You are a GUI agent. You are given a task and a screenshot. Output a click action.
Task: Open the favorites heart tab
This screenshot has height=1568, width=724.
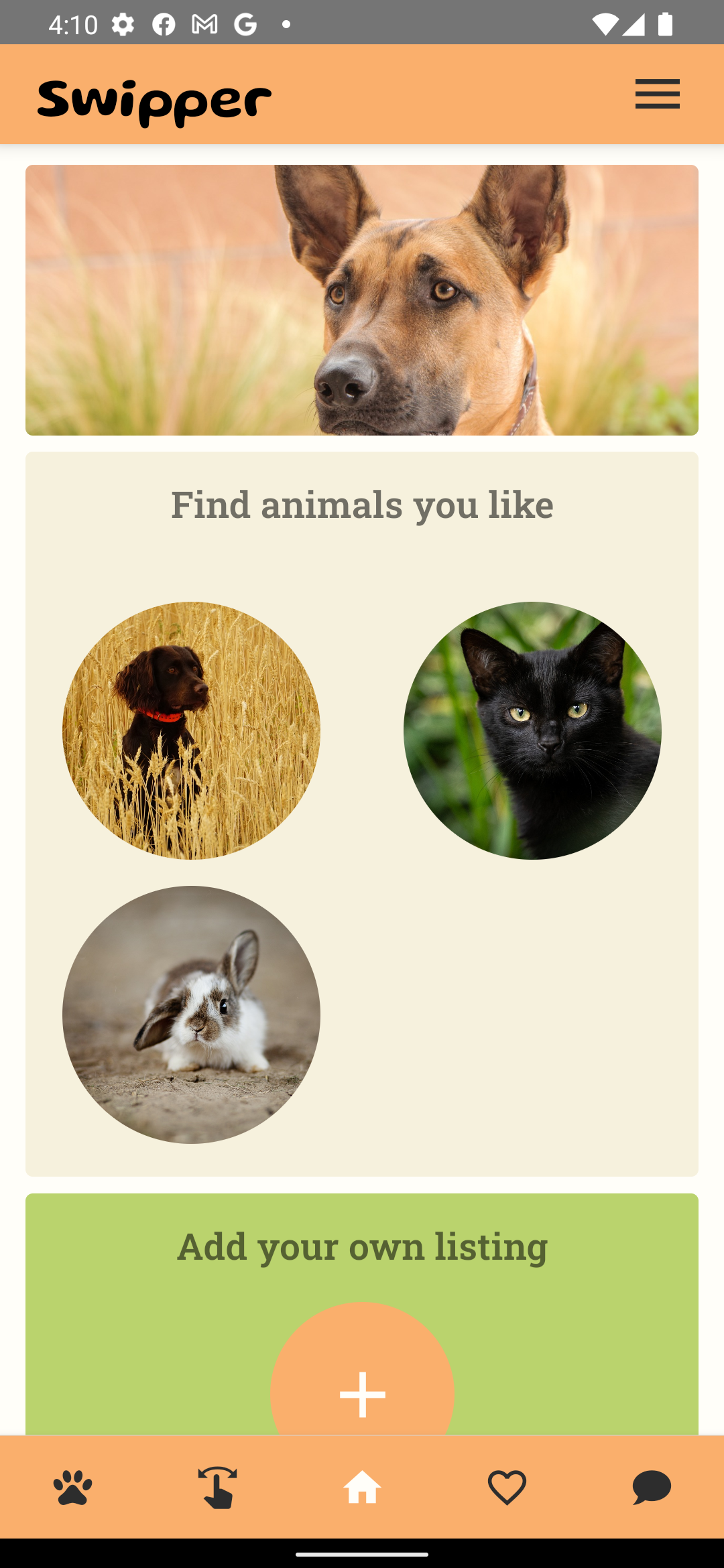[x=507, y=1488]
